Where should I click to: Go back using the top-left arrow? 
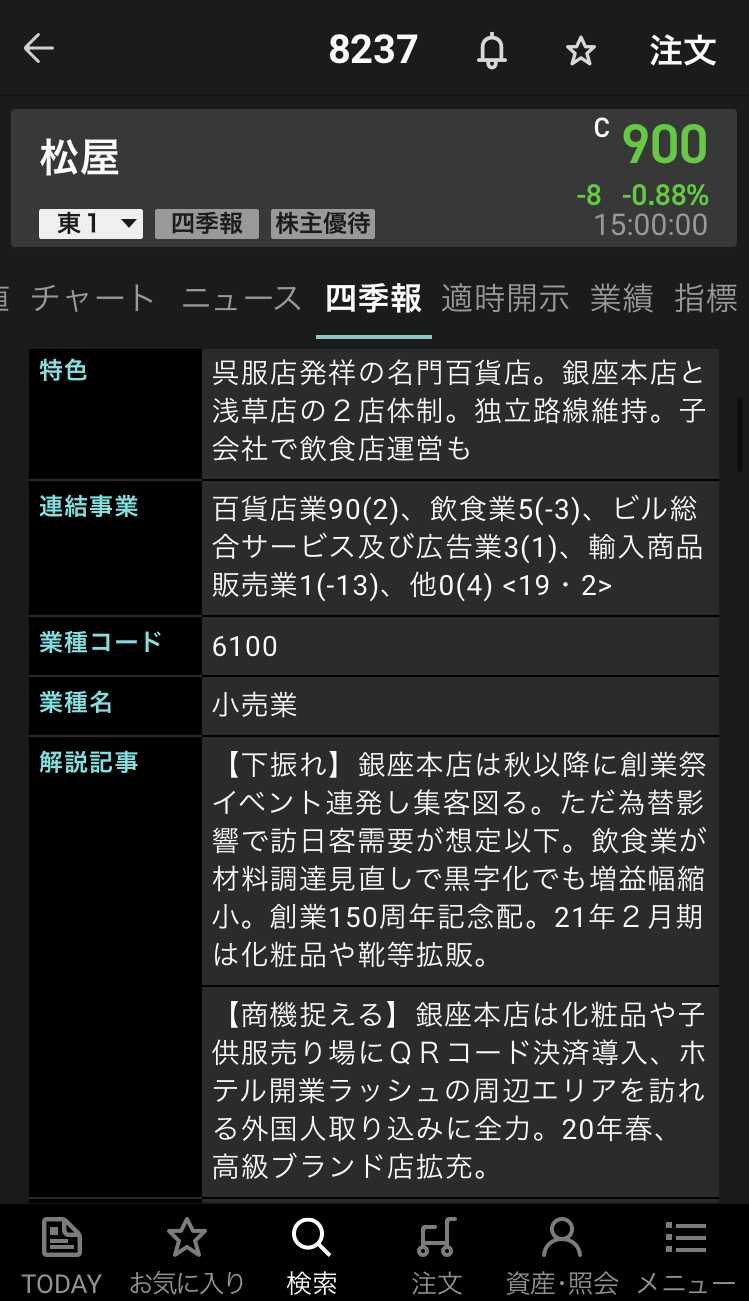point(39,49)
